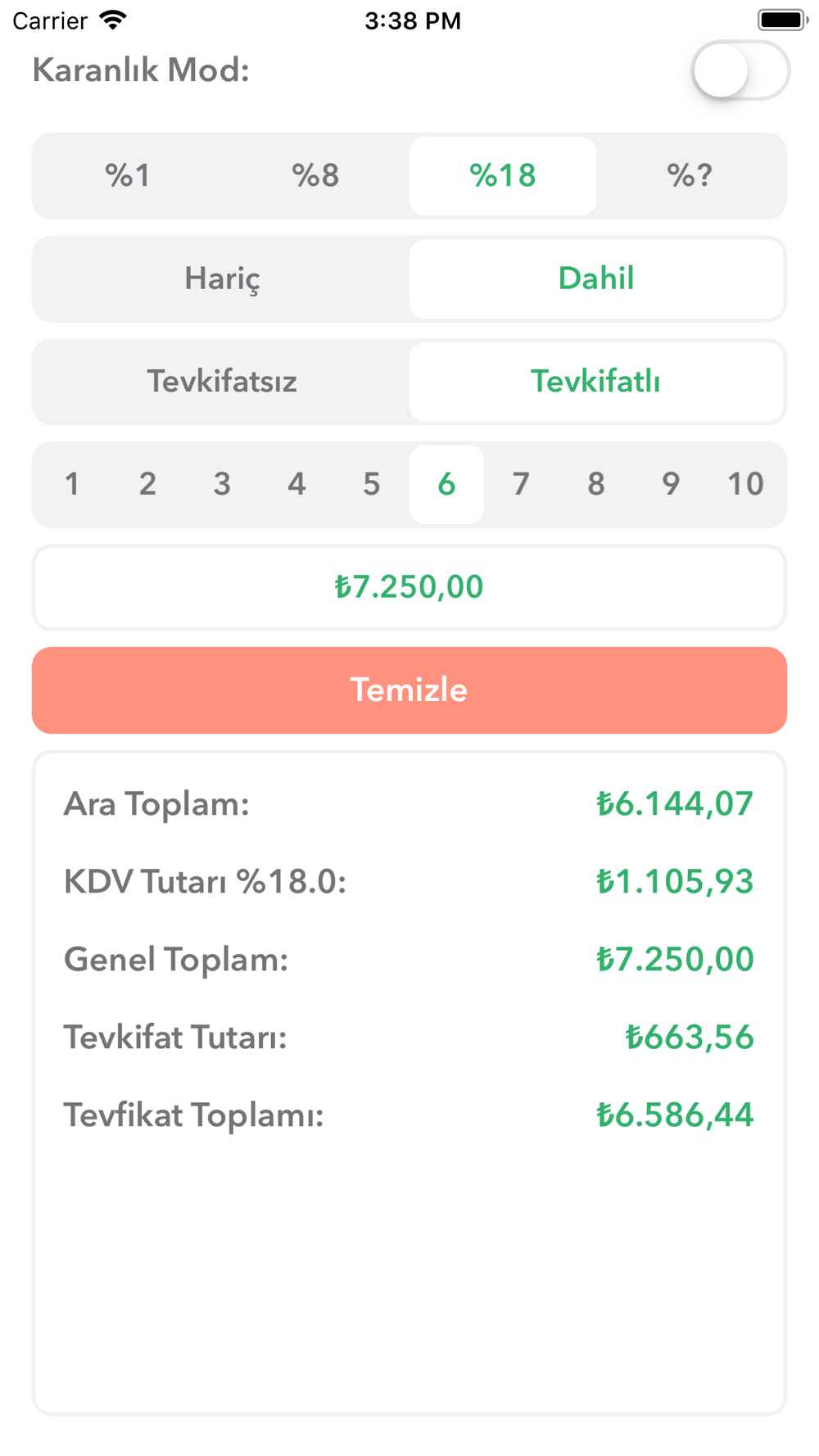The width and height of the screenshot is (819, 1456).
Task: Tap the Temizle clear button
Action: pyautogui.click(x=409, y=690)
